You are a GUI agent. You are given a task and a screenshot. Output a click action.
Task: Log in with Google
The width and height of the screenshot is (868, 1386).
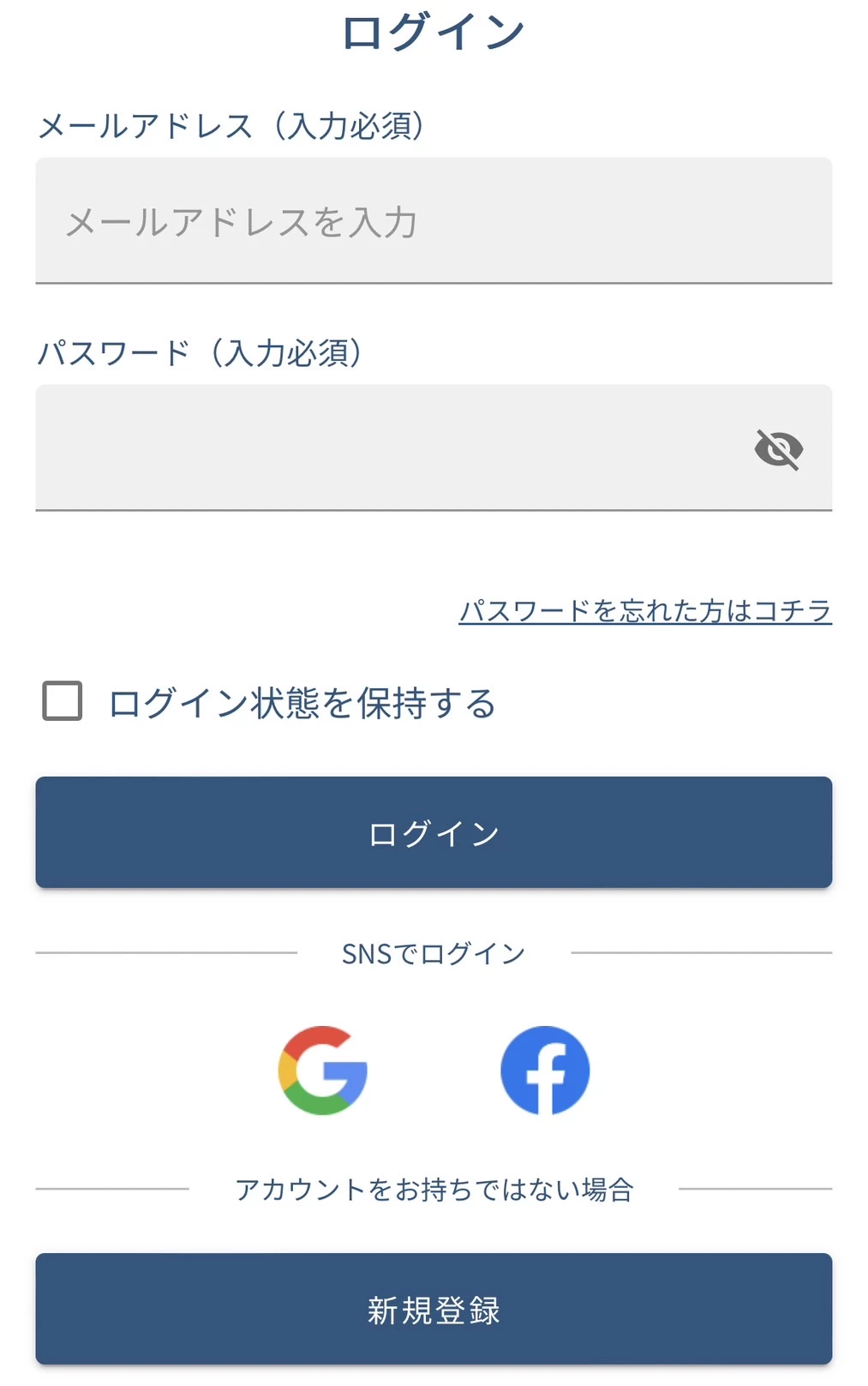[x=323, y=1070]
